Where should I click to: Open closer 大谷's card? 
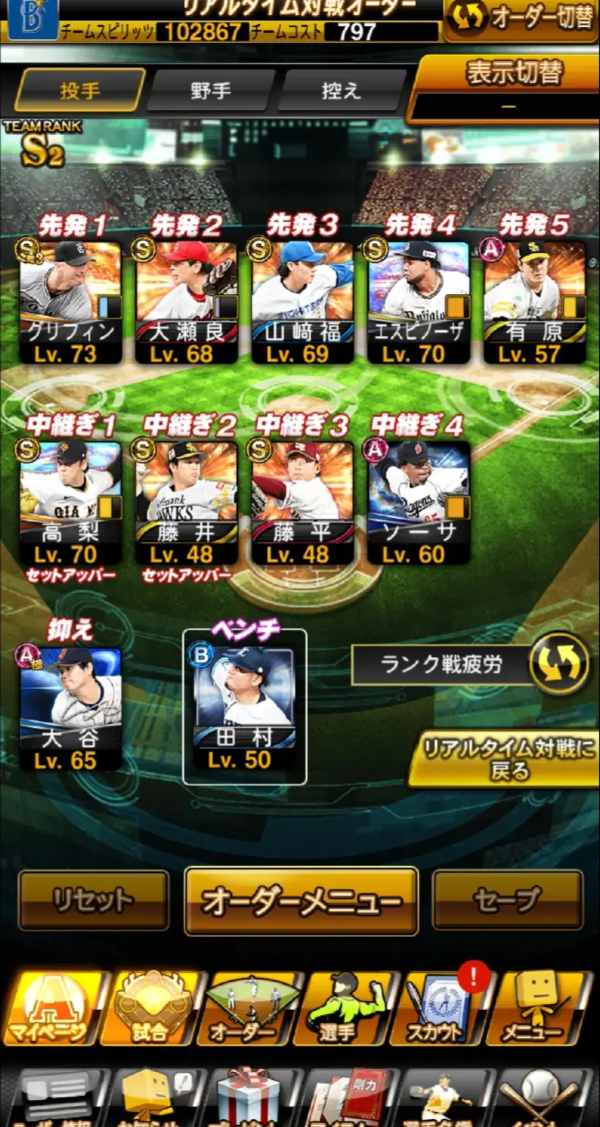coord(70,709)
